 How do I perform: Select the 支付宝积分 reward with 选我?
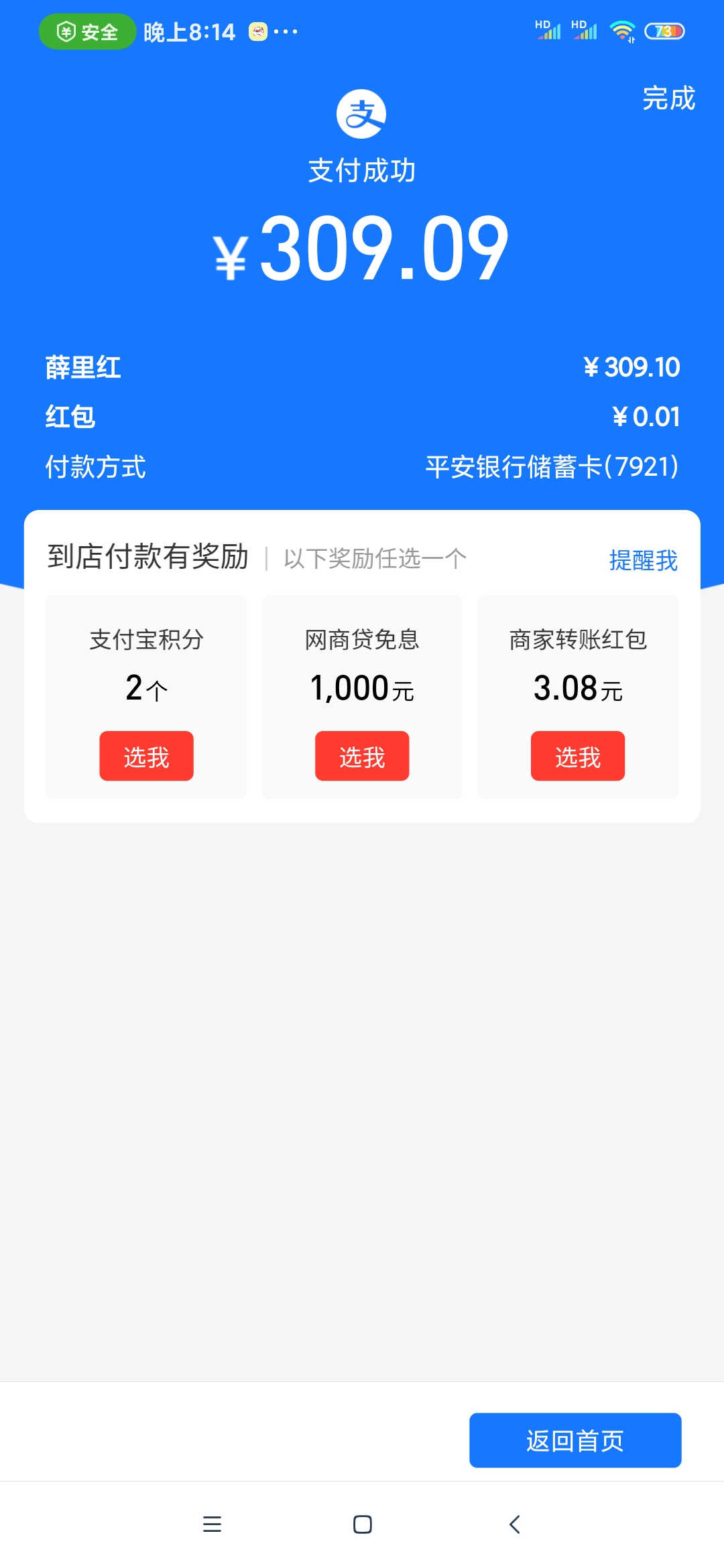click(146, 756)
